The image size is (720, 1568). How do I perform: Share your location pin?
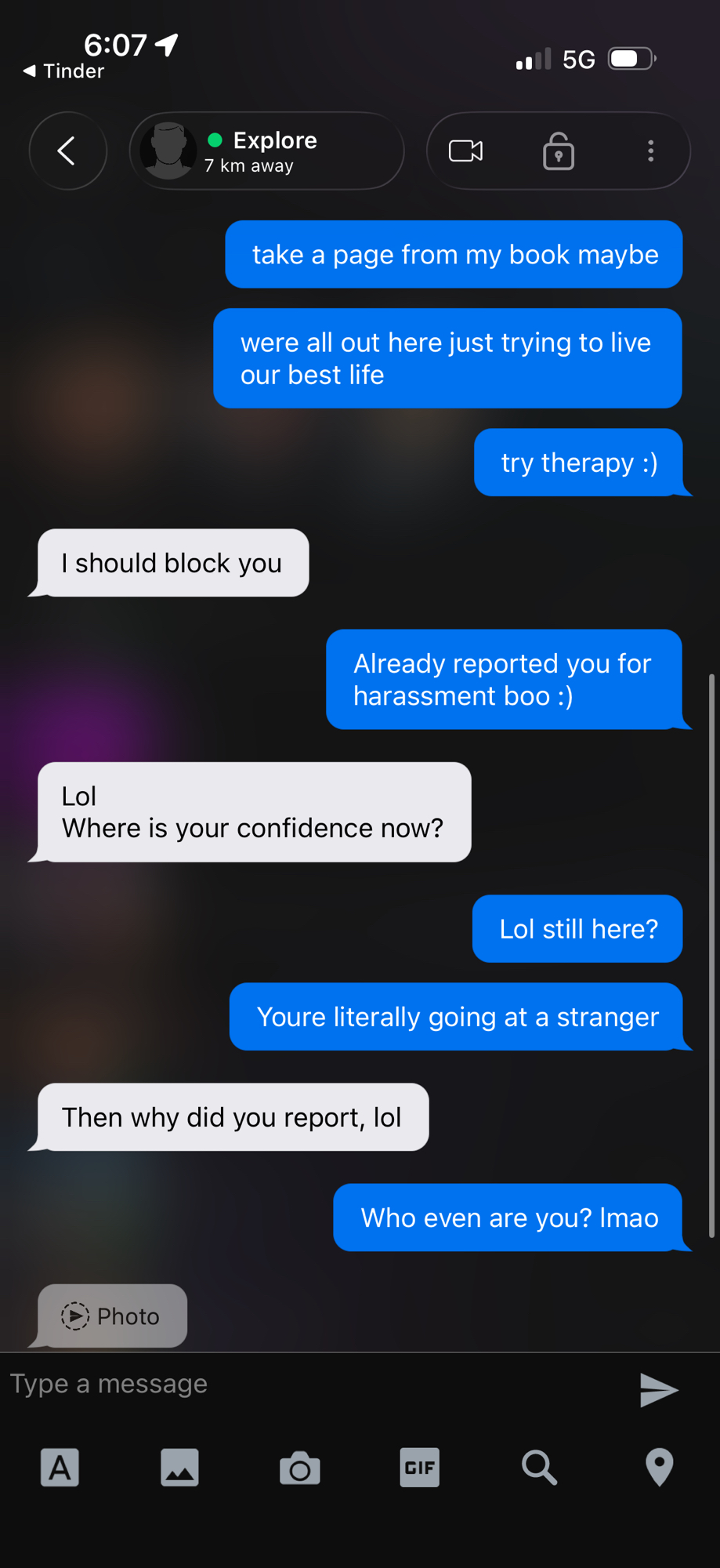(x=659, y=1467)
